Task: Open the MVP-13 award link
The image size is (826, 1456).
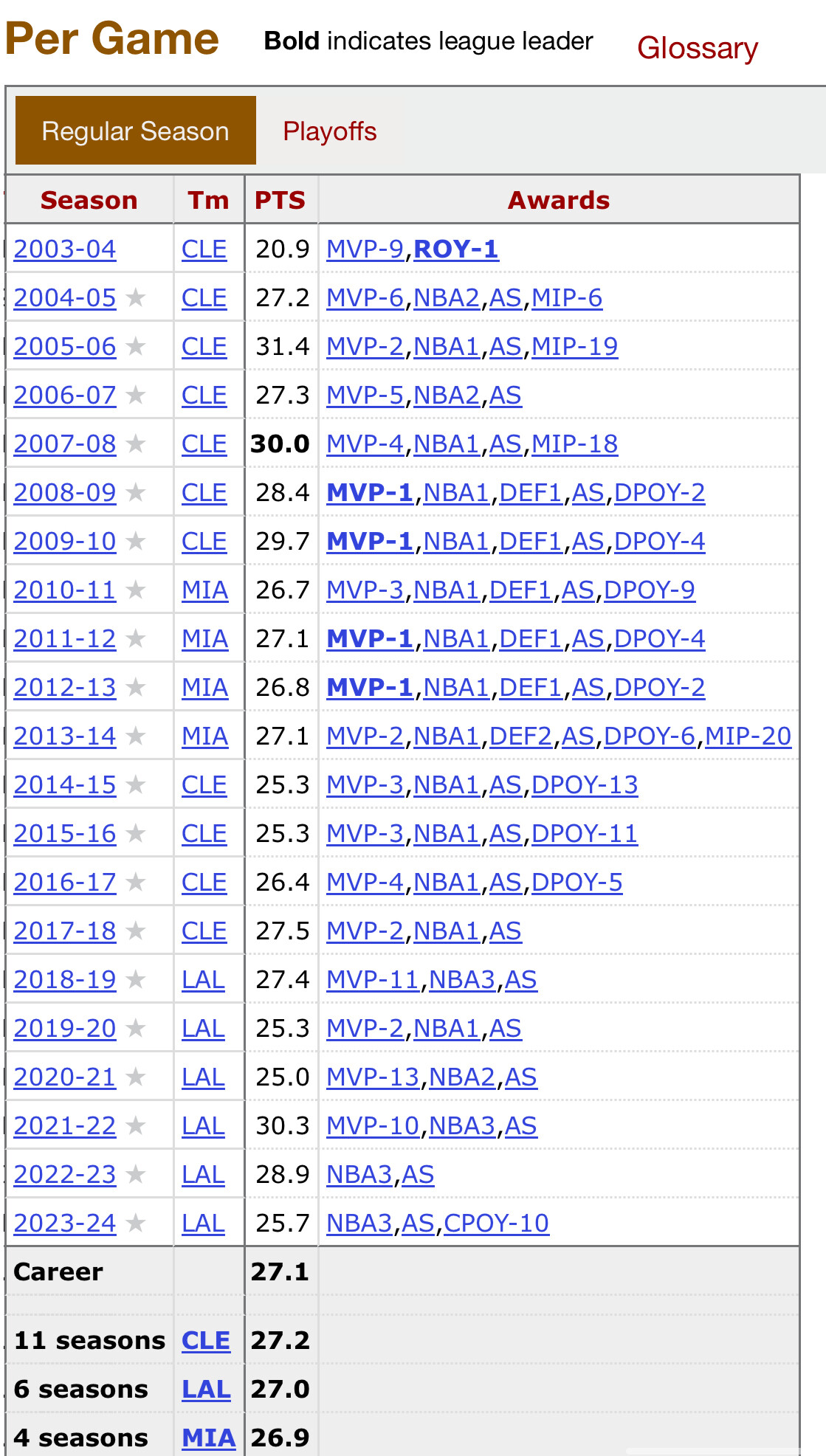Action: [x=373, y=1077]
